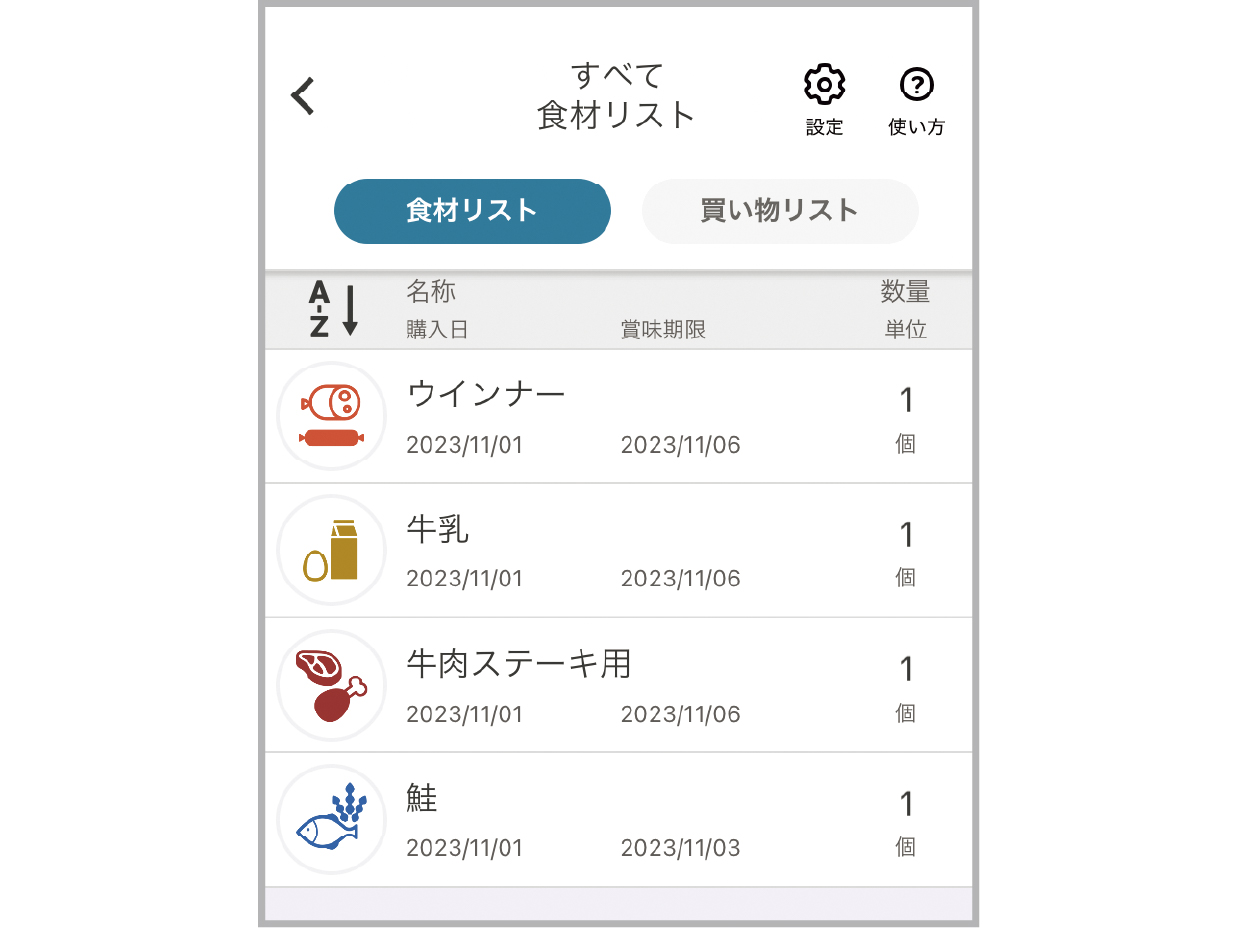Open the 牛乳 item

618,550
